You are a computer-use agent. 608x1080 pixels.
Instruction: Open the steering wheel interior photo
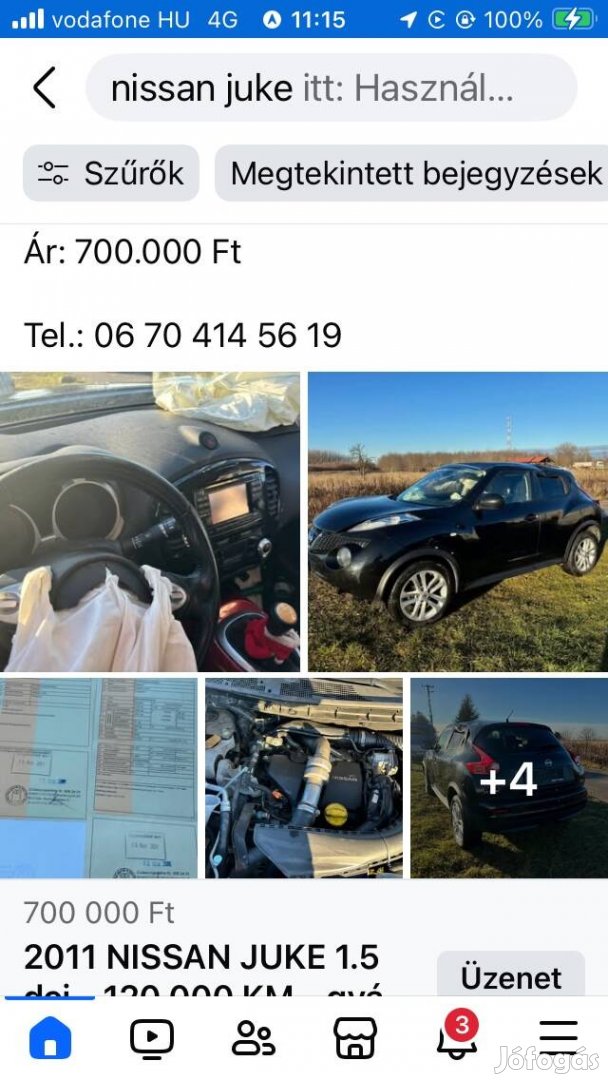pos(150,521)
